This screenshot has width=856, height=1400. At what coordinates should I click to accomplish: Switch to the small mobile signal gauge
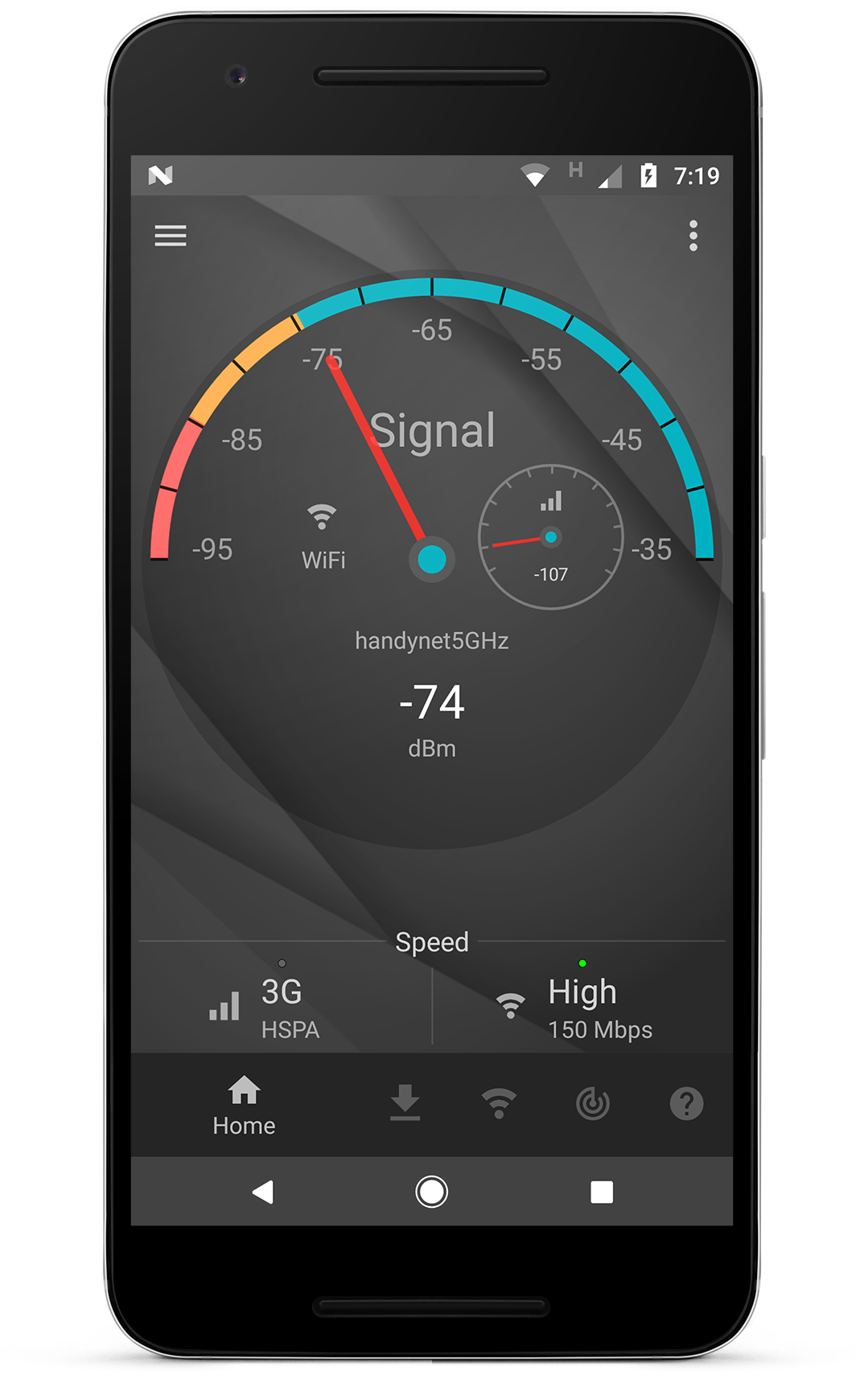[x=551, y=536]
